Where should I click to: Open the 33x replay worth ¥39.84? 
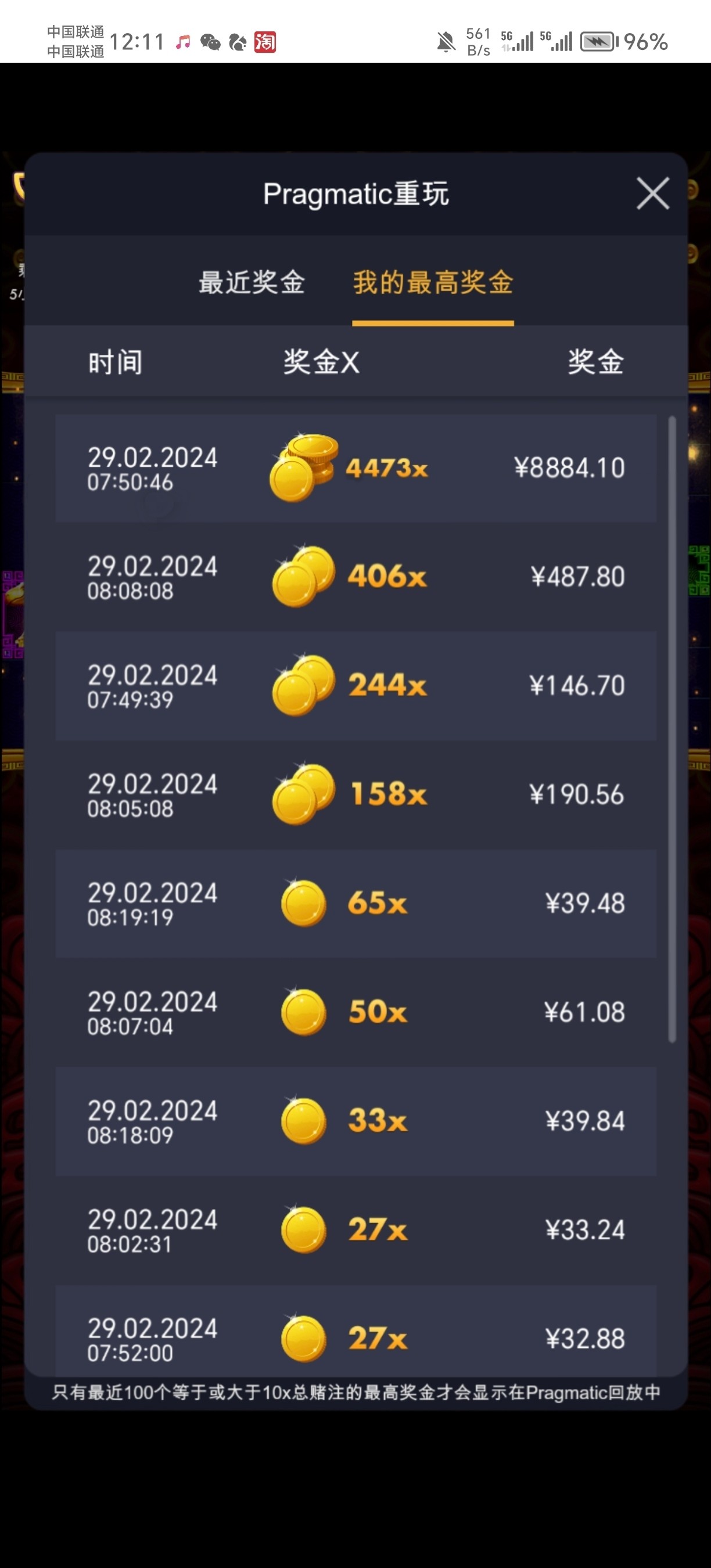click(x=355, y=1121)
